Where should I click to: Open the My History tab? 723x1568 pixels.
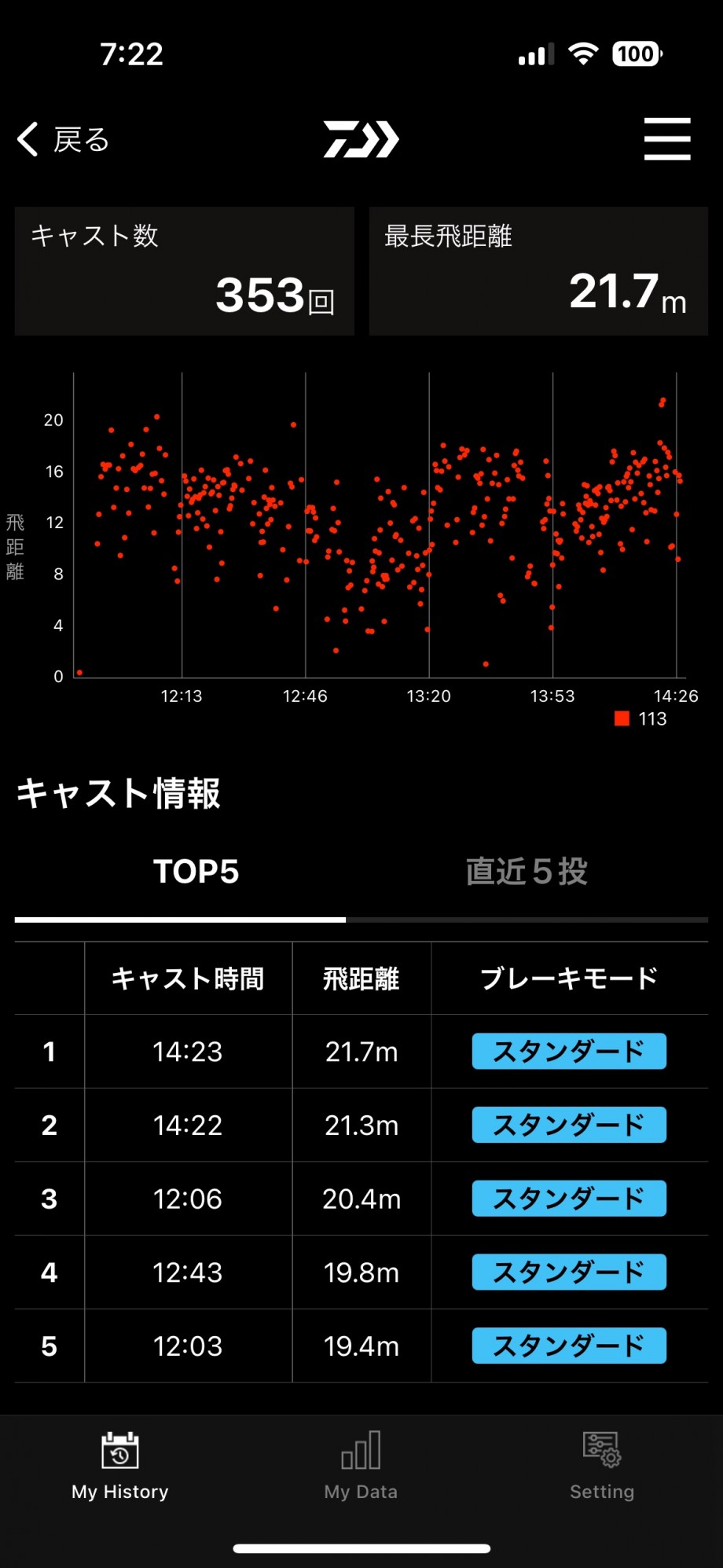coord(120,1466)
